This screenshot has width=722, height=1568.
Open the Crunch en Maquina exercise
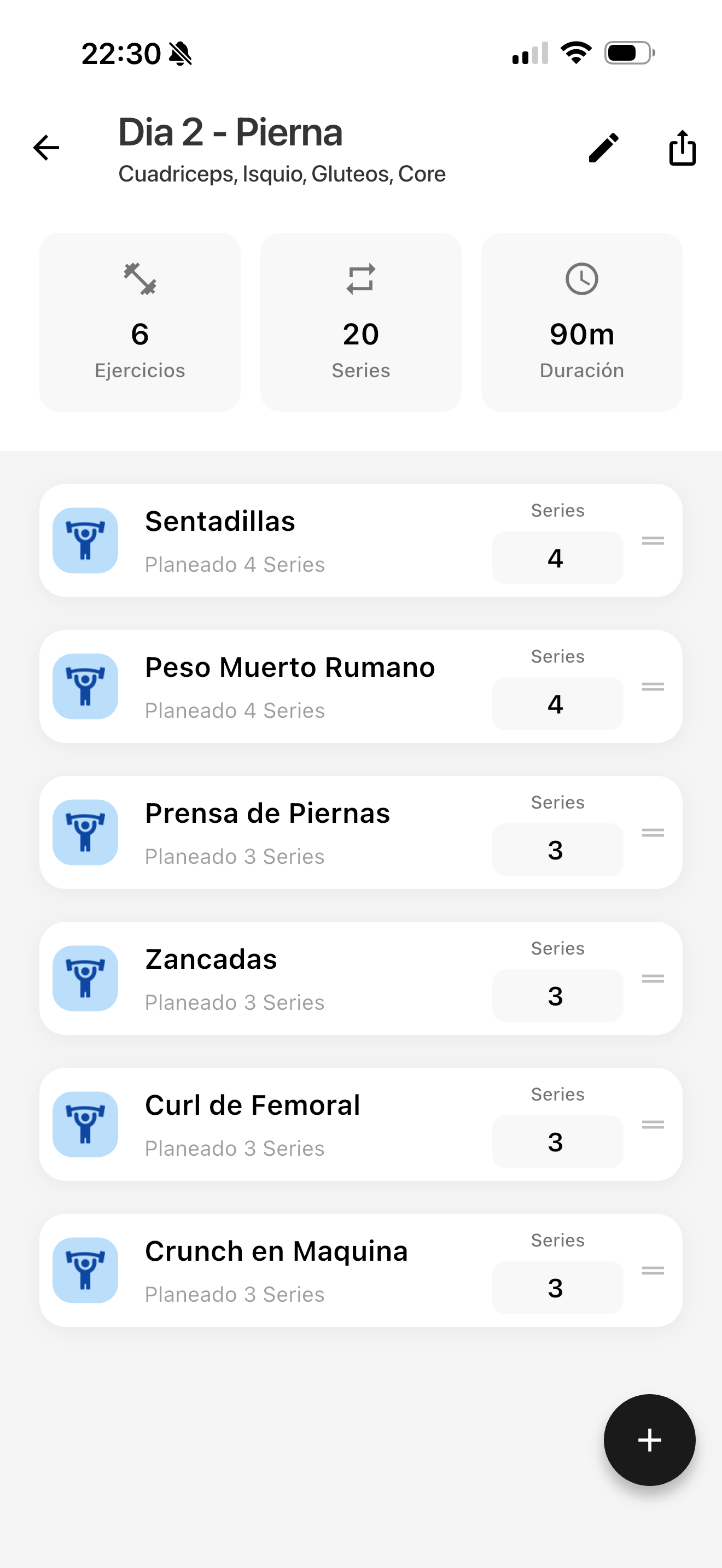360,1271
